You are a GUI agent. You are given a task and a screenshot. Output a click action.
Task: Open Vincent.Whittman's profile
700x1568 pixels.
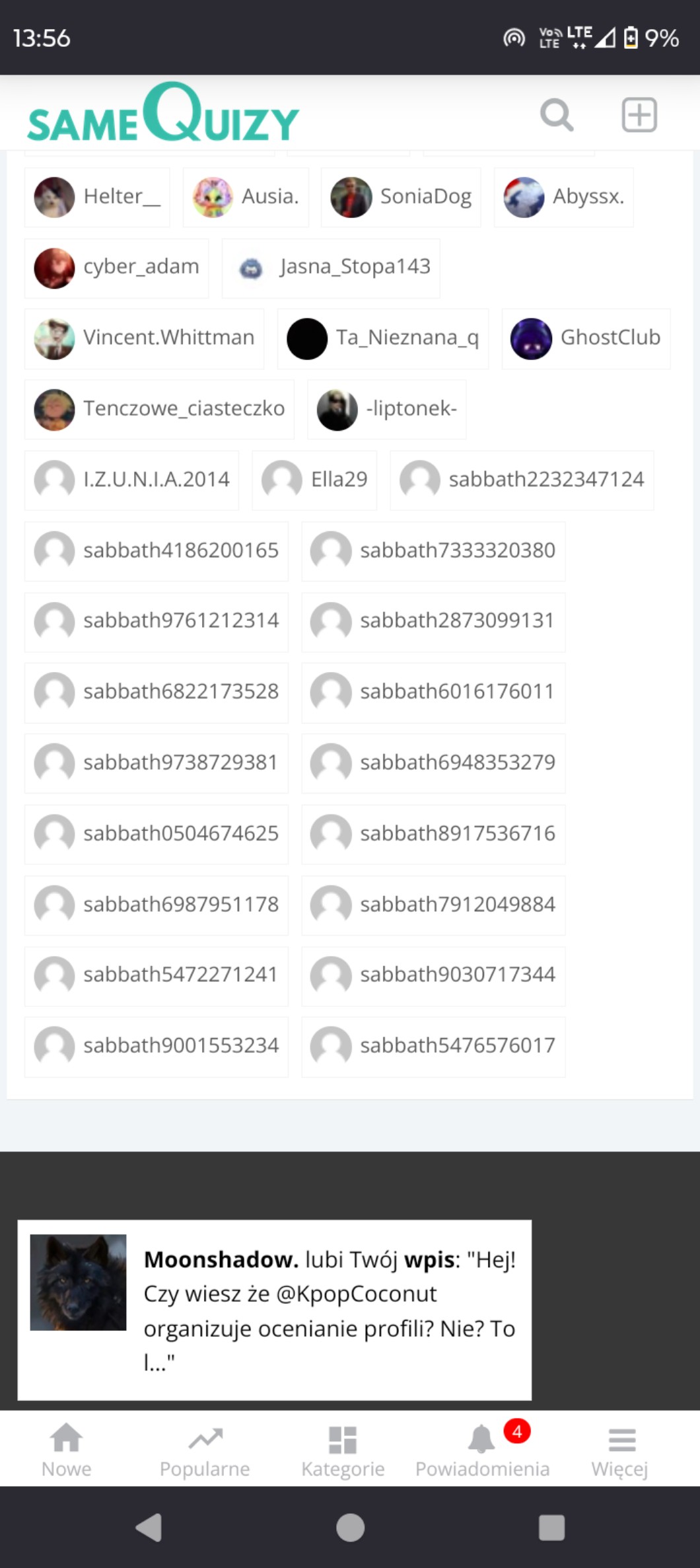(x=144, y=338)
